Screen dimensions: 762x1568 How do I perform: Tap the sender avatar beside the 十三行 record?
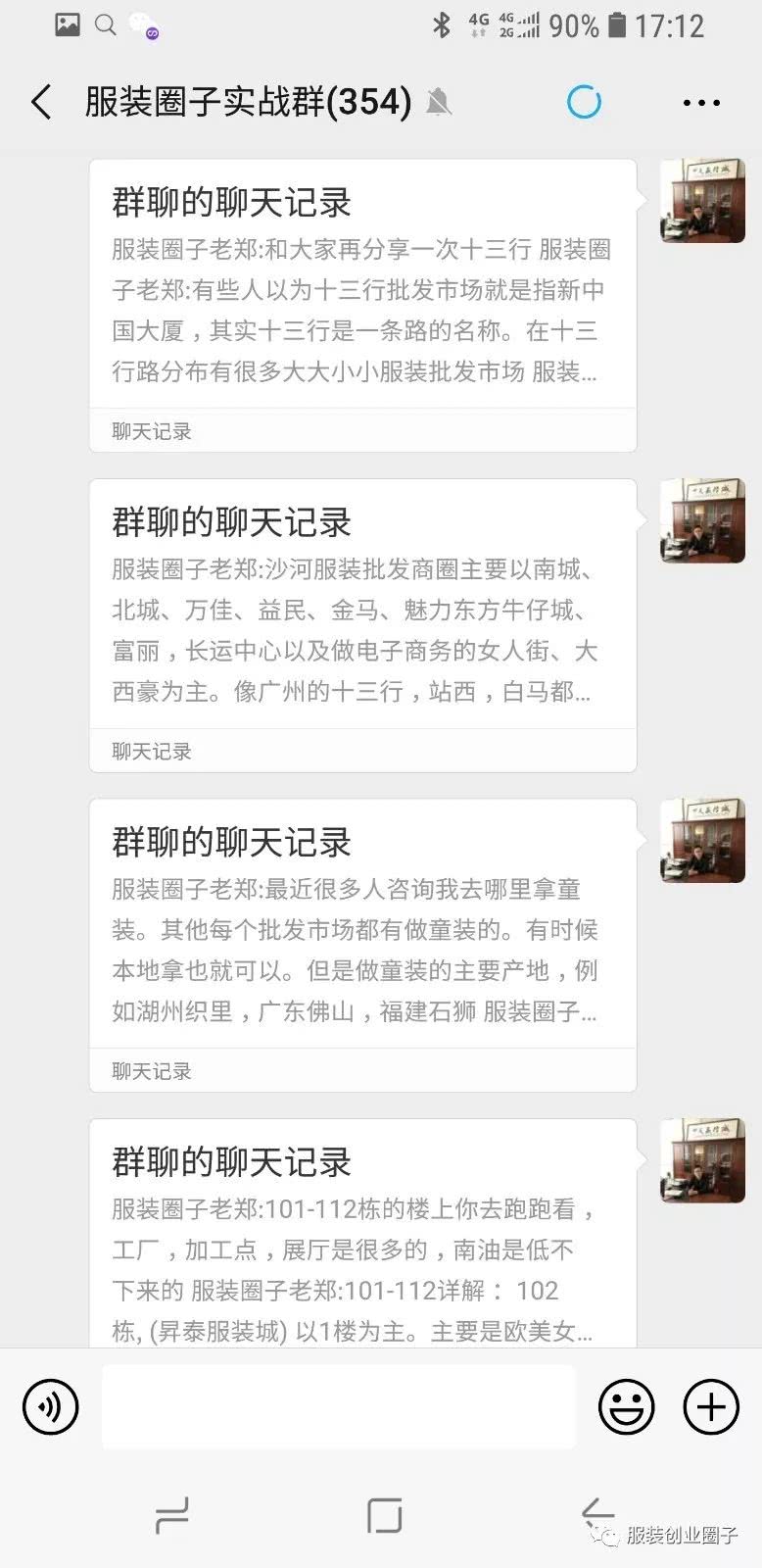click(x=702, y=201)
